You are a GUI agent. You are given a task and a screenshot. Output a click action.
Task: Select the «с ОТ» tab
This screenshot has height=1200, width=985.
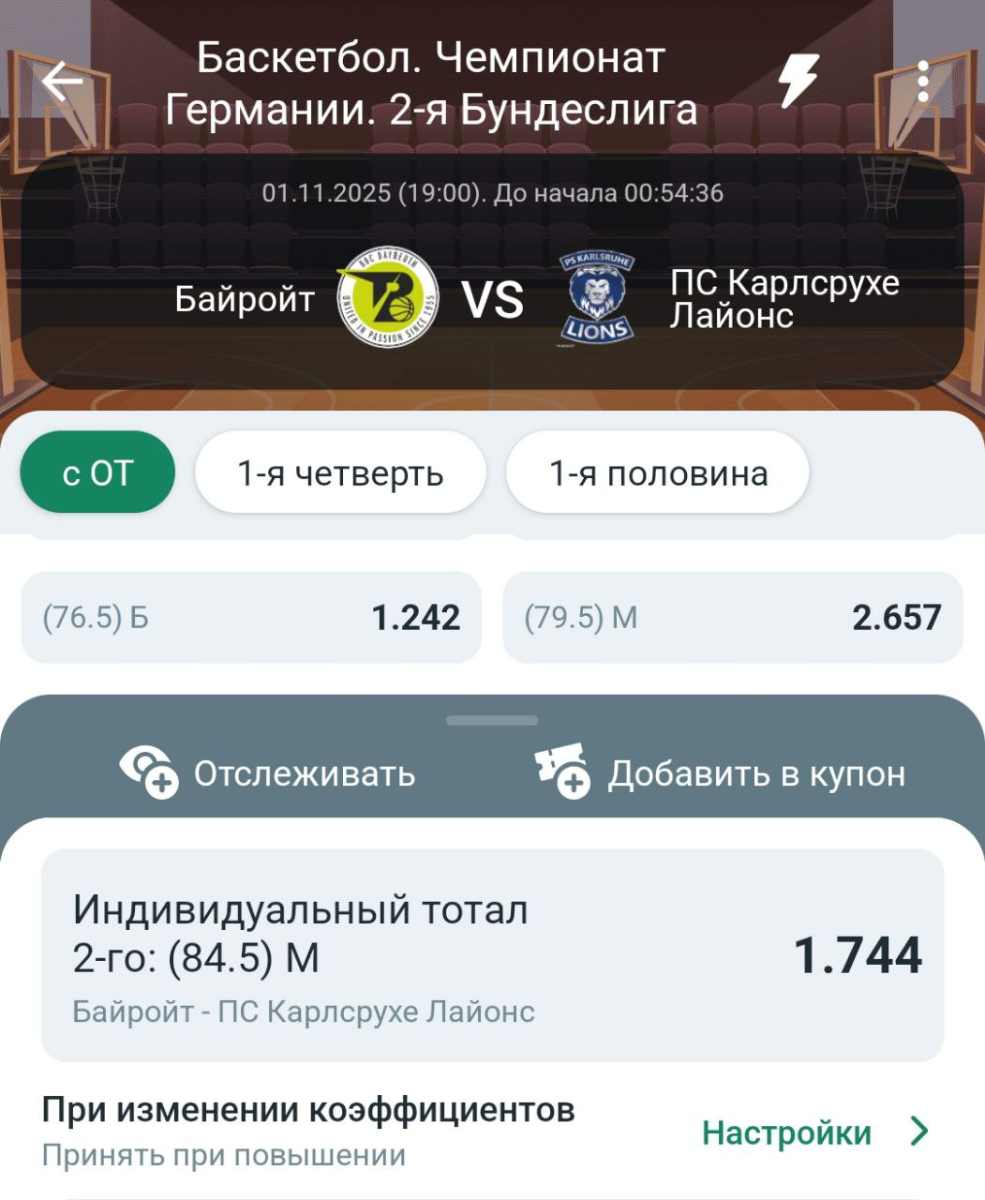(97, 472)
